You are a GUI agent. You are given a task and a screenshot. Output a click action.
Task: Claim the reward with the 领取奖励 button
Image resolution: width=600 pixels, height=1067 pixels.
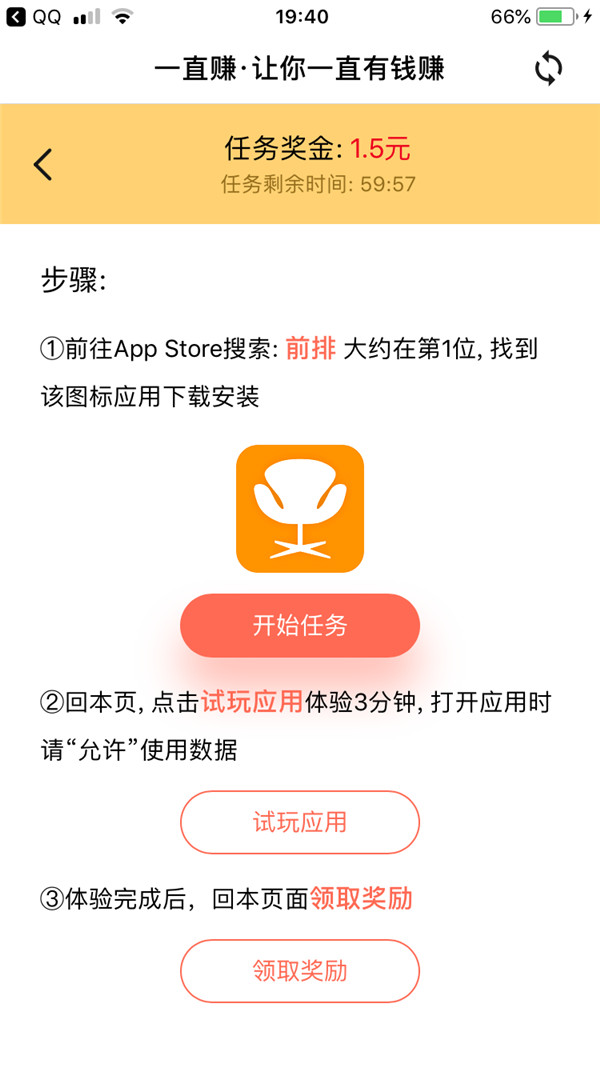point(300,970)
